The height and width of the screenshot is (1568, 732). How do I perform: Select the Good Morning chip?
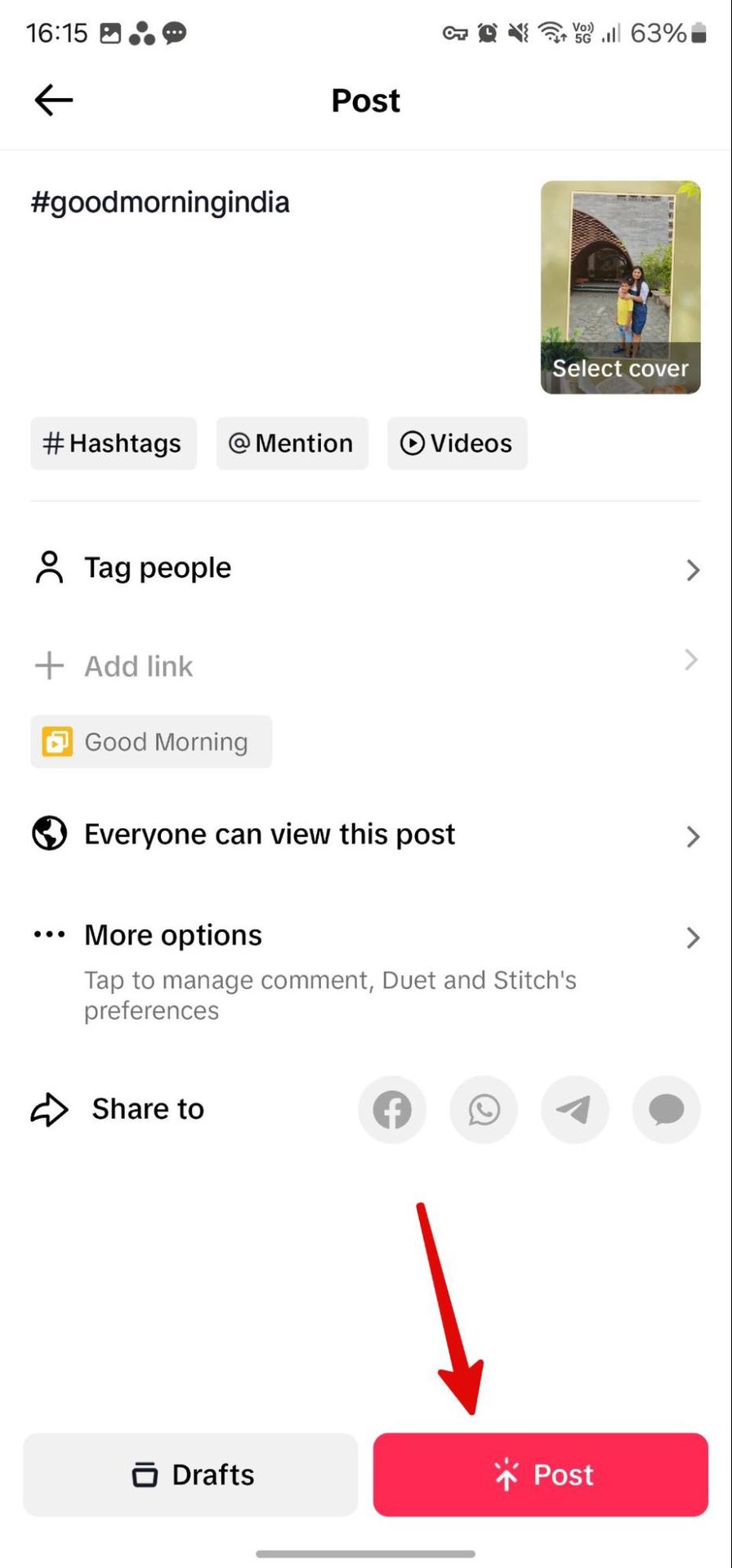pos(151,742)
